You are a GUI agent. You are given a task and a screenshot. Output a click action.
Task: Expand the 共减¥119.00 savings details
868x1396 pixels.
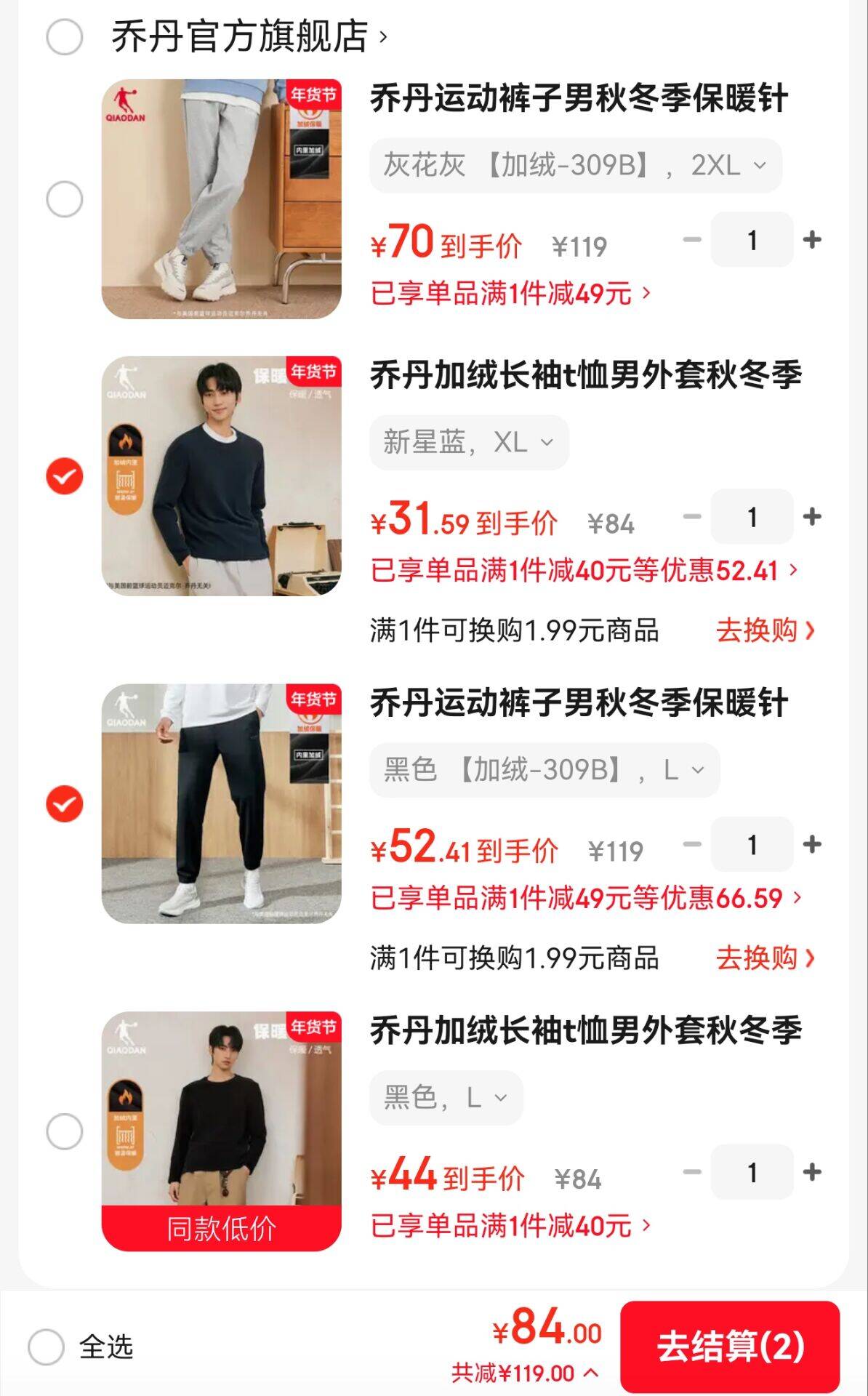(525, 1373)
